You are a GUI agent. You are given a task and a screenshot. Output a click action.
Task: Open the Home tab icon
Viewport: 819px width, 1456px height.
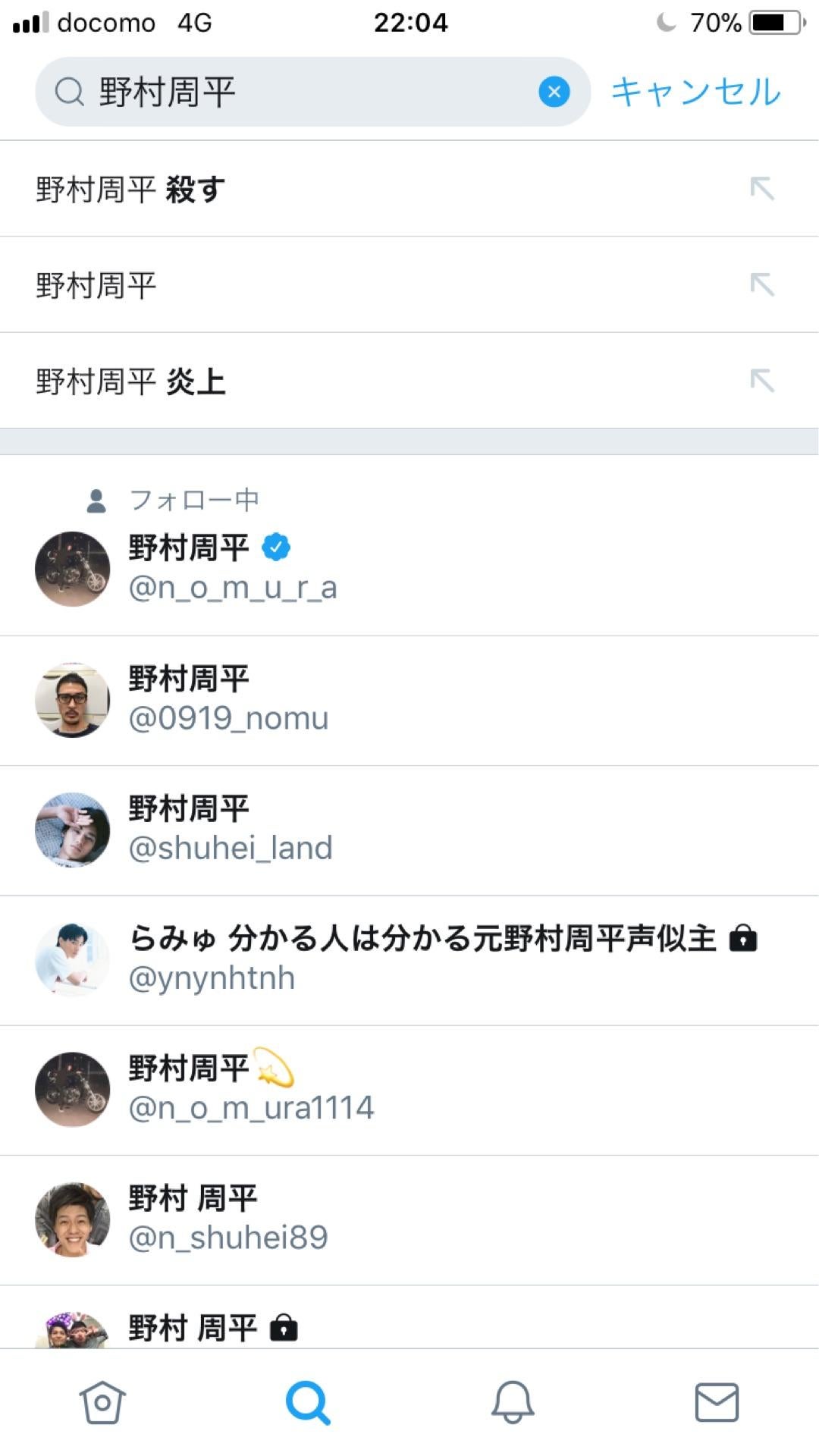tap(102, 1403)
